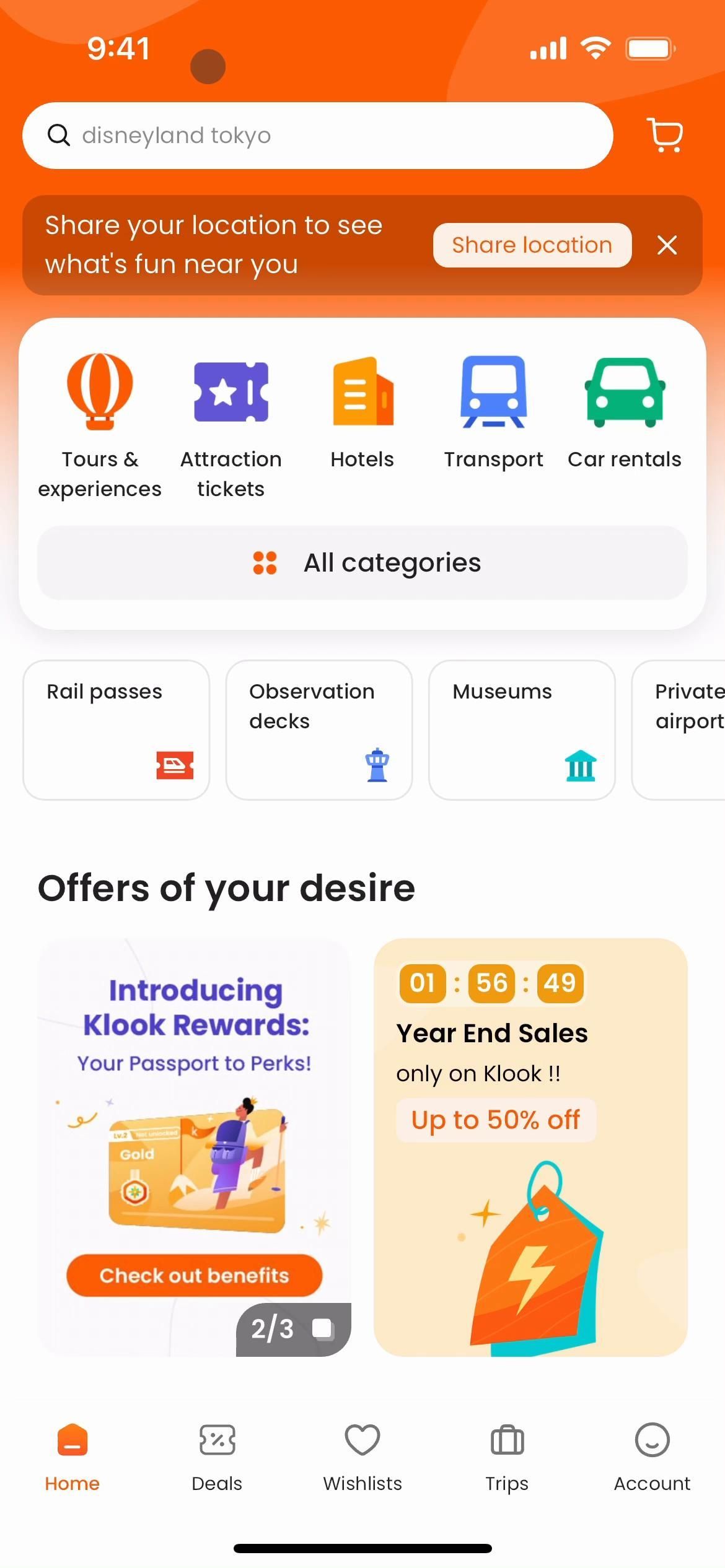Open the Observation decks card

(x=319, y=730)
